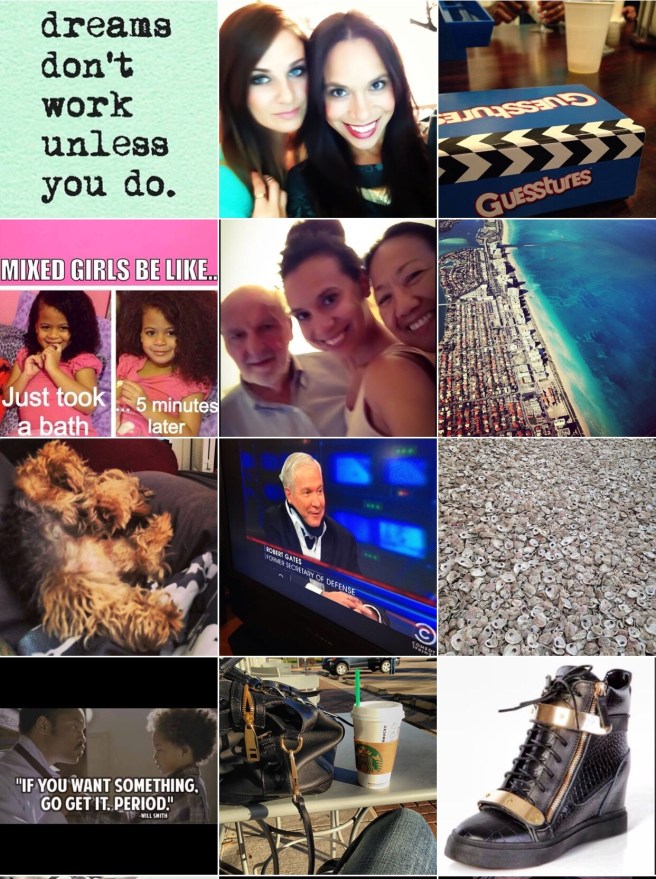Open the group selfie with older man
656x879 pixels.
point(327,328)
